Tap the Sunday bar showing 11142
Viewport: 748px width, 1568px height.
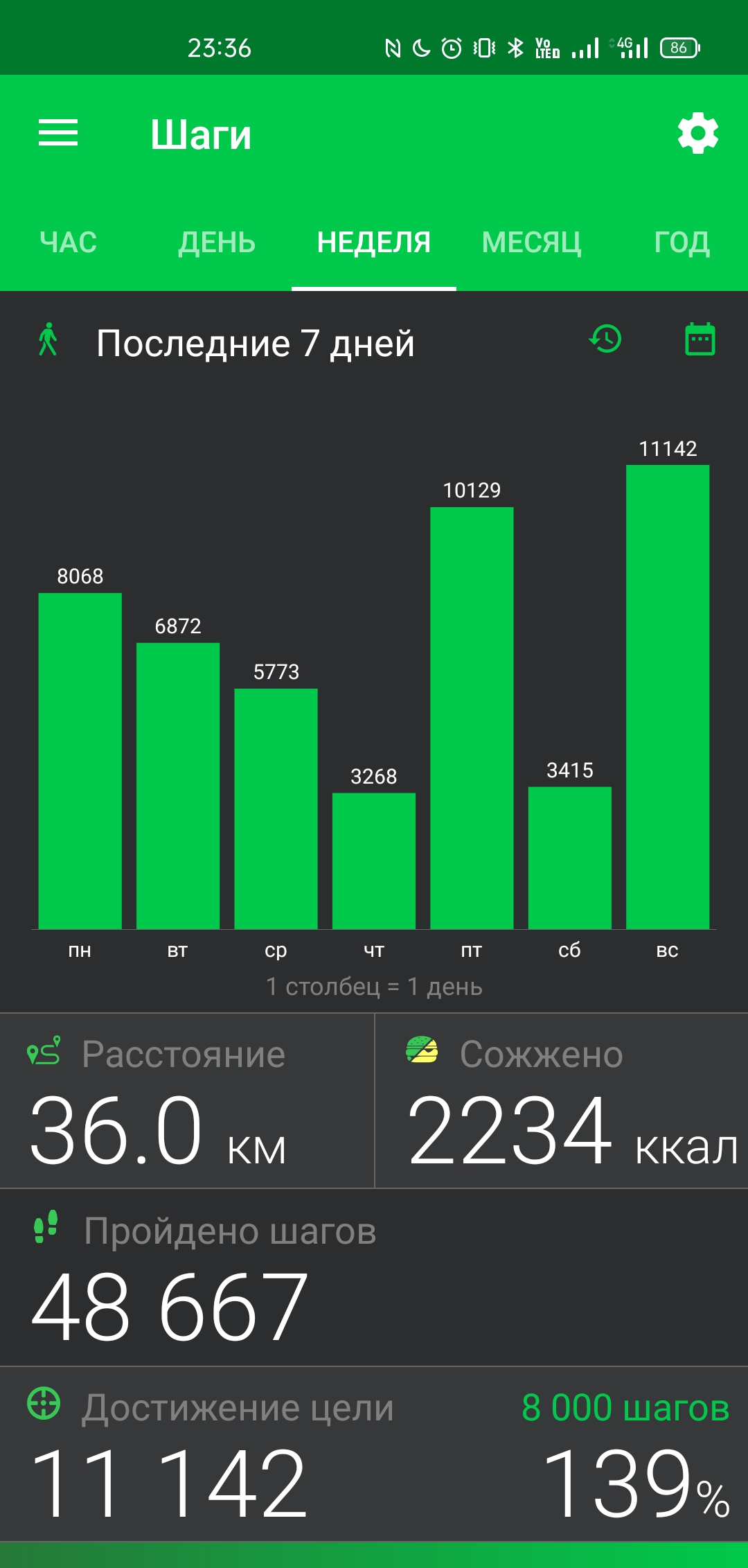coord(668,696)
